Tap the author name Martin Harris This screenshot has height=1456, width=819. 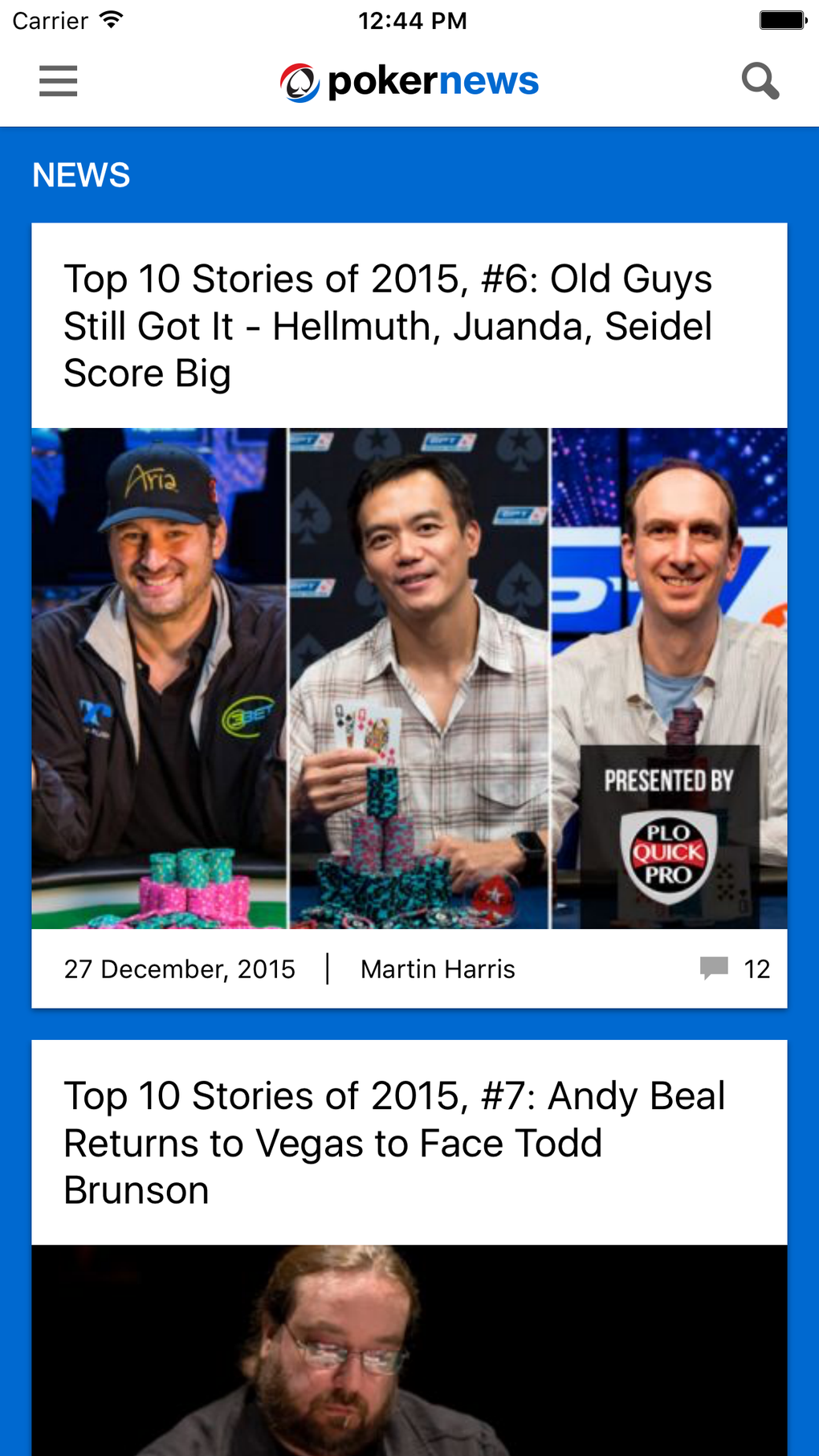437,969
